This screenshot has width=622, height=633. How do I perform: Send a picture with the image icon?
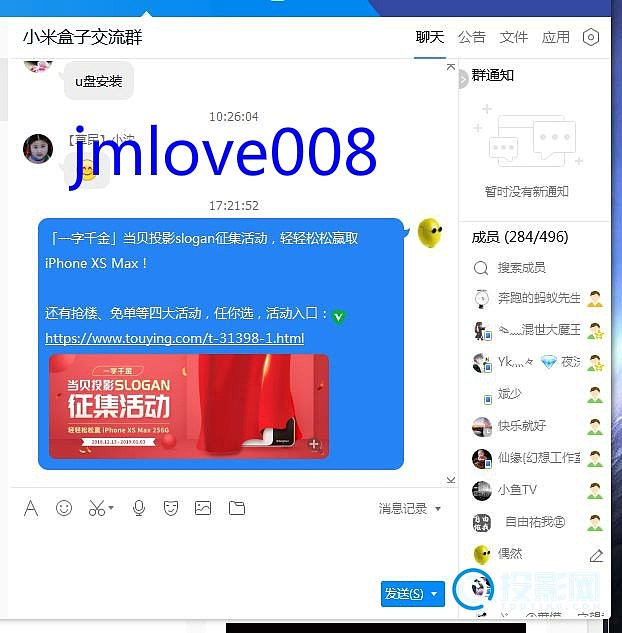pos(203,508)
